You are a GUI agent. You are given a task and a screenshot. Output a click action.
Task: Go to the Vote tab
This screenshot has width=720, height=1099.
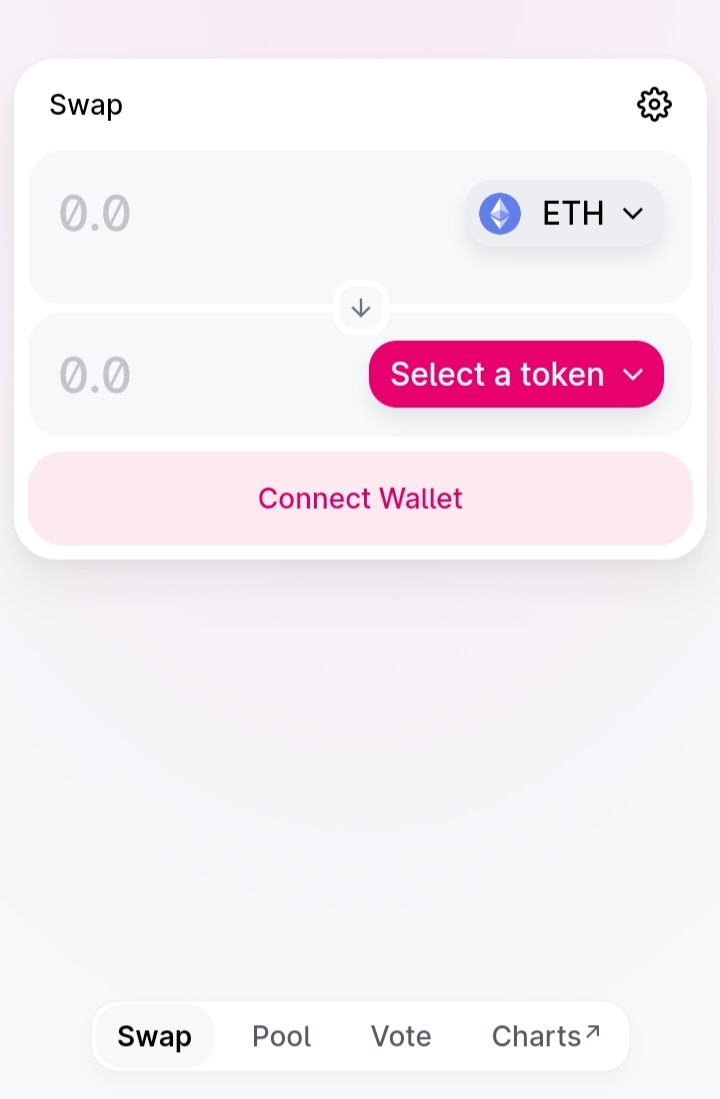tap(401, 1036)
